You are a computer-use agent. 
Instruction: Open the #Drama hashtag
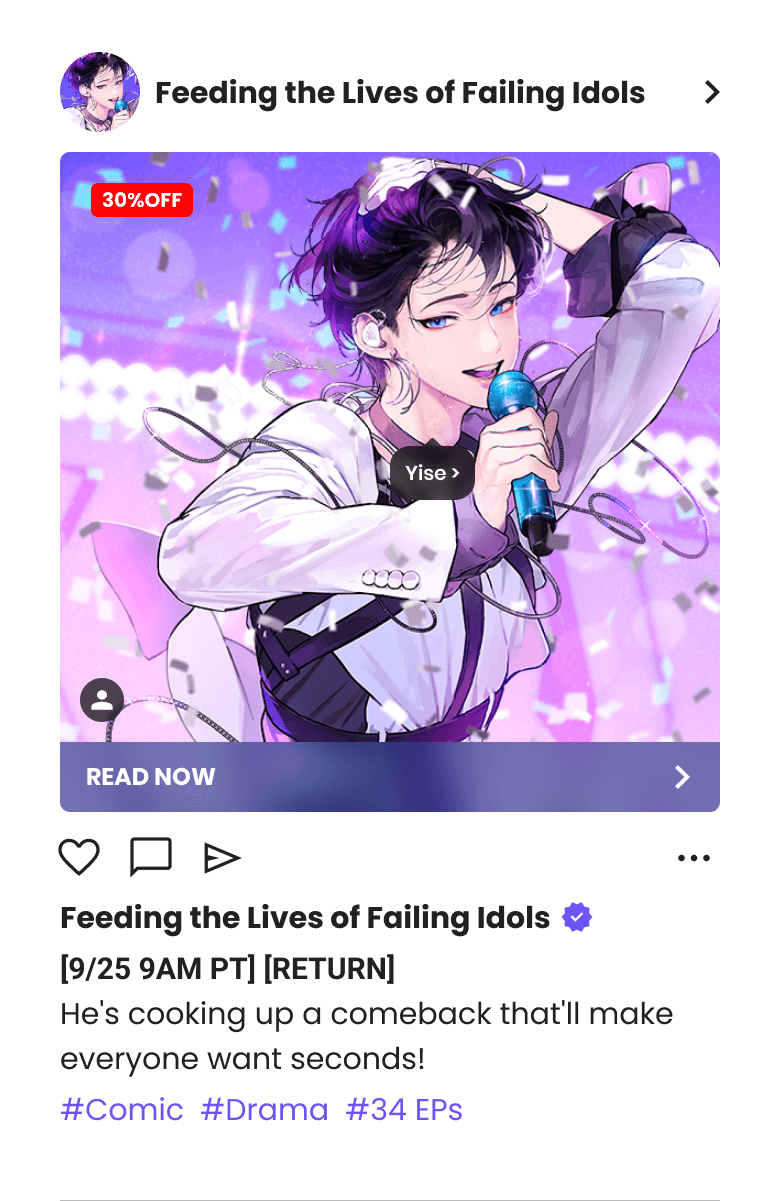pos(264,1109)
